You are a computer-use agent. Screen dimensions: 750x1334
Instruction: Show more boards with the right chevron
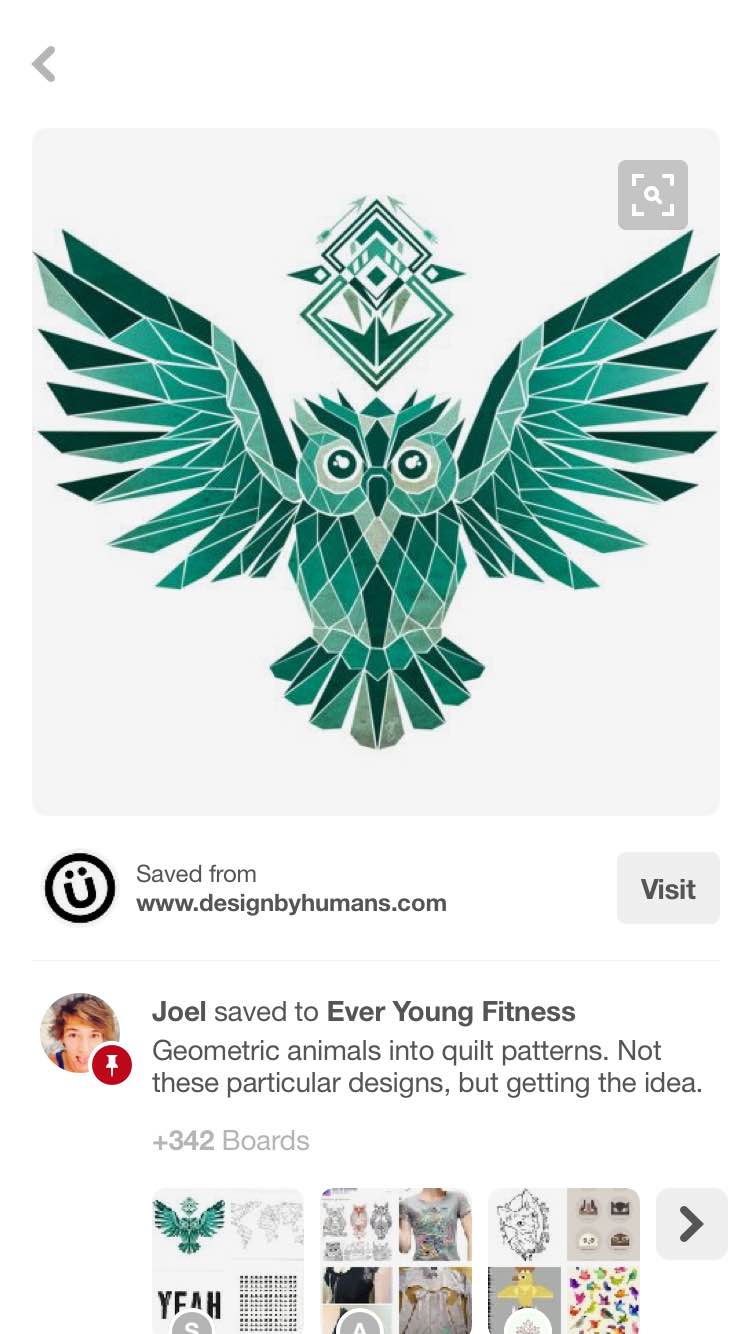click(x=691, y=1224)
